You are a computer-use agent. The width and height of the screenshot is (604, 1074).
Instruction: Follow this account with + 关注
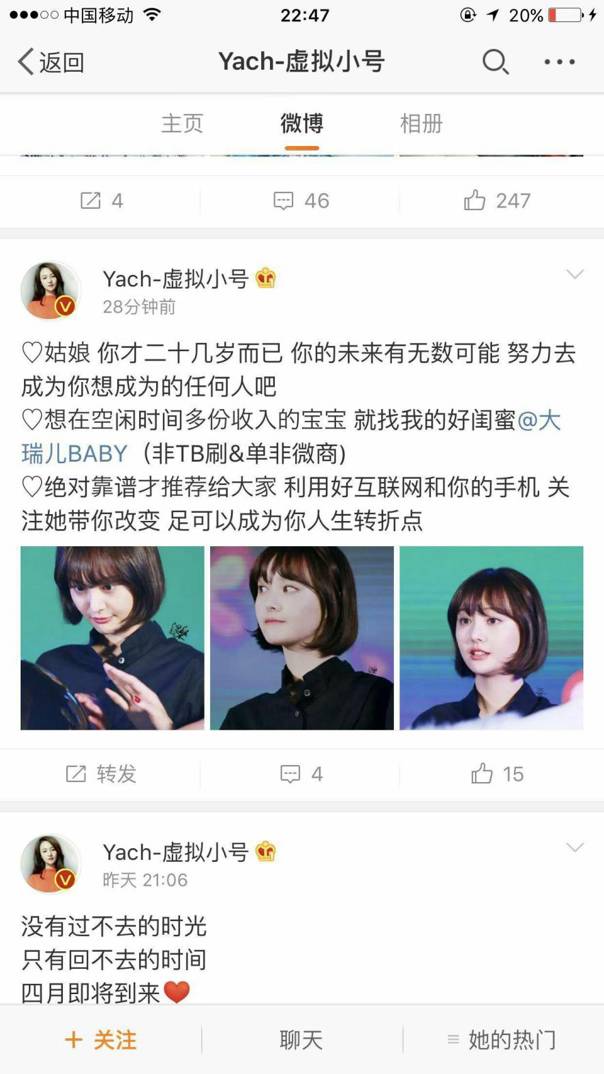coord(100,1040)
